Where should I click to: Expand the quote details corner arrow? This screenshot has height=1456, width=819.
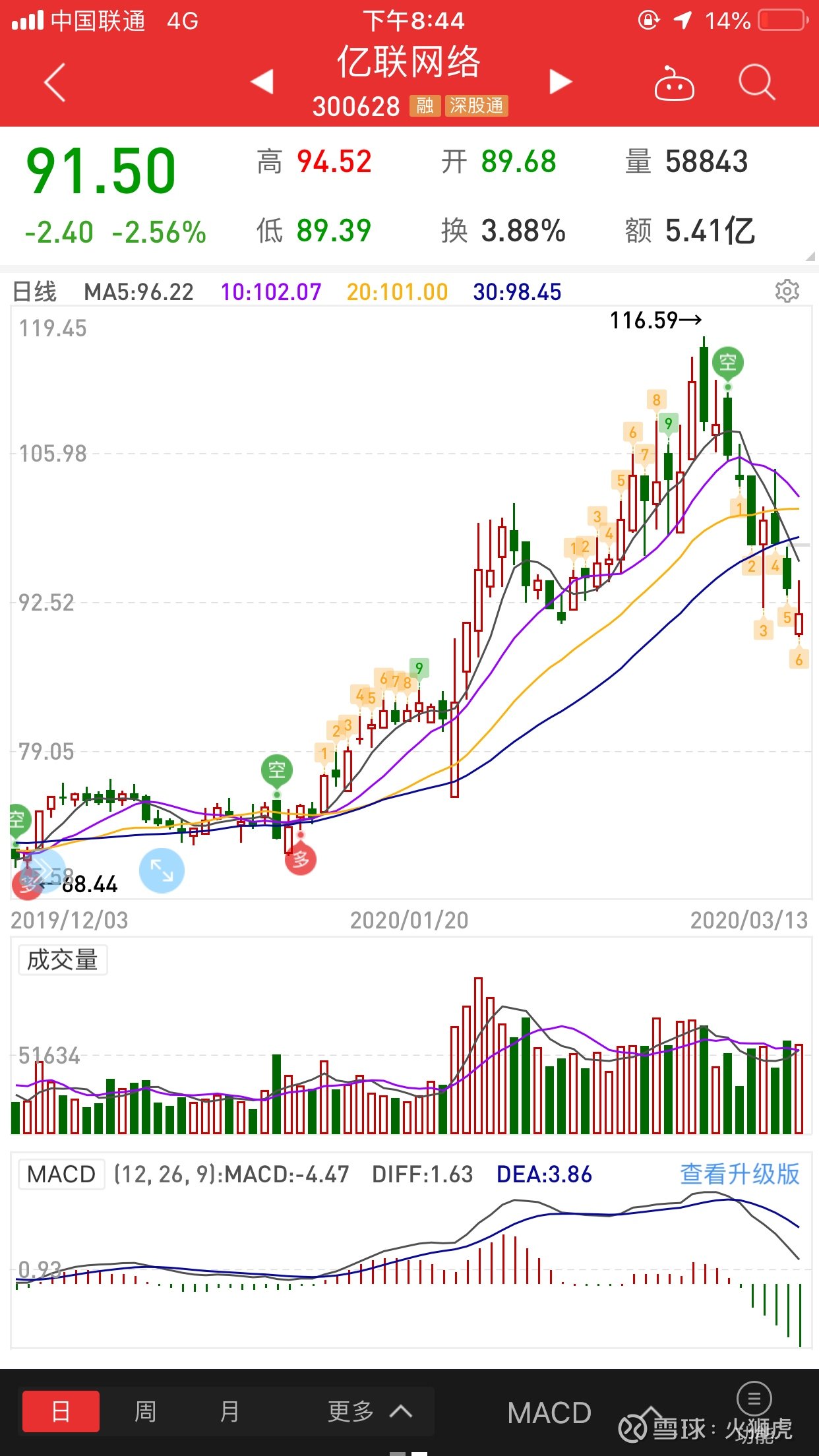tap(810, 257)
